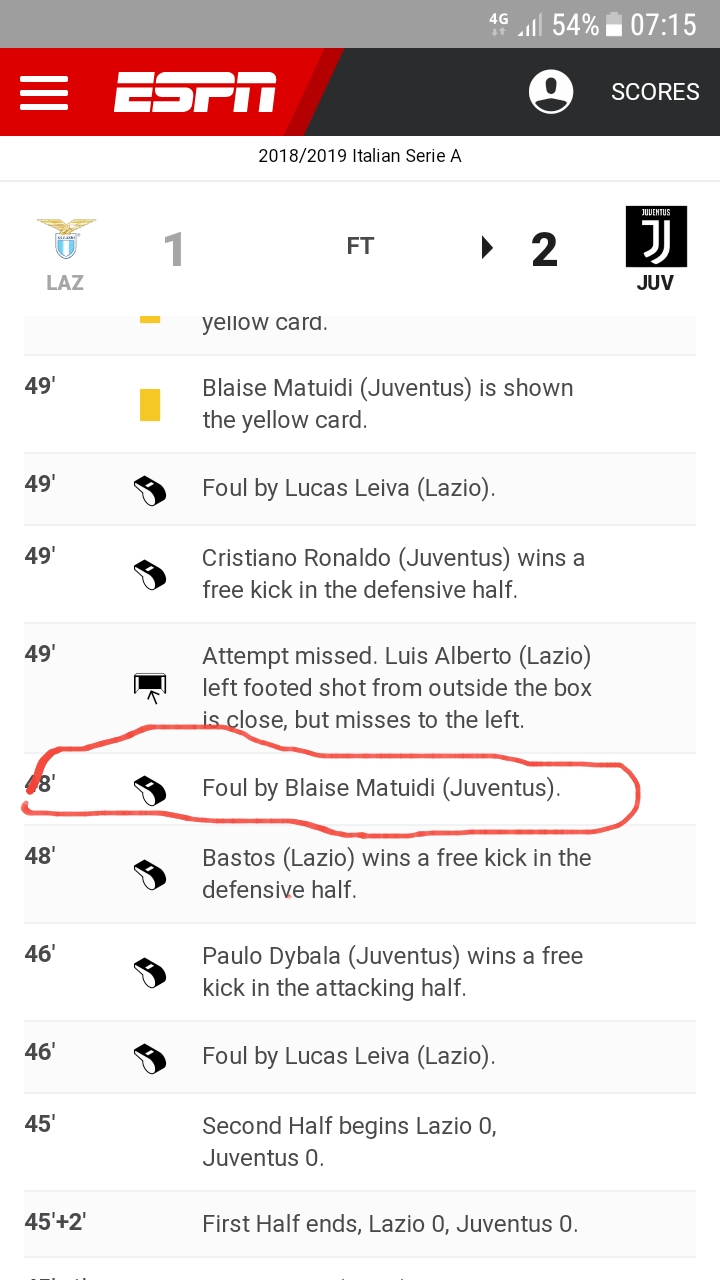Open the user profile icon
The width and height of the screenshot is (720, 1280).
tap(551, 92)
